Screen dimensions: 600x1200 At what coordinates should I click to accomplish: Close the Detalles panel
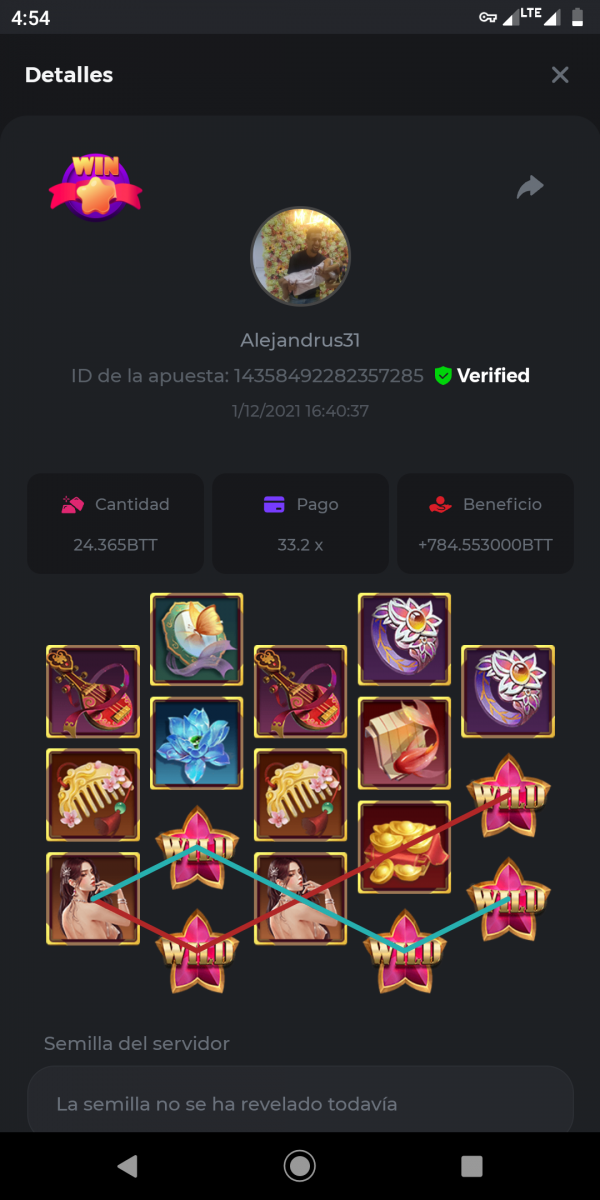560,75
